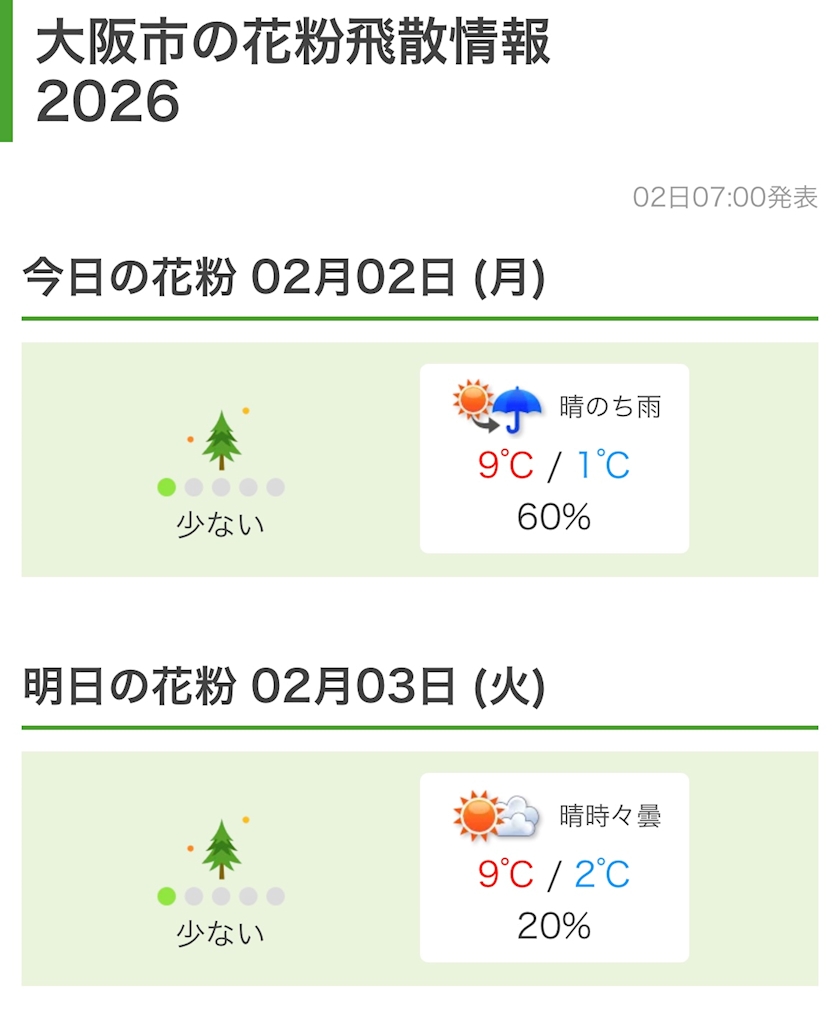Open tomorrow's 晴時々曇 weather forecast card

[554, 868]
